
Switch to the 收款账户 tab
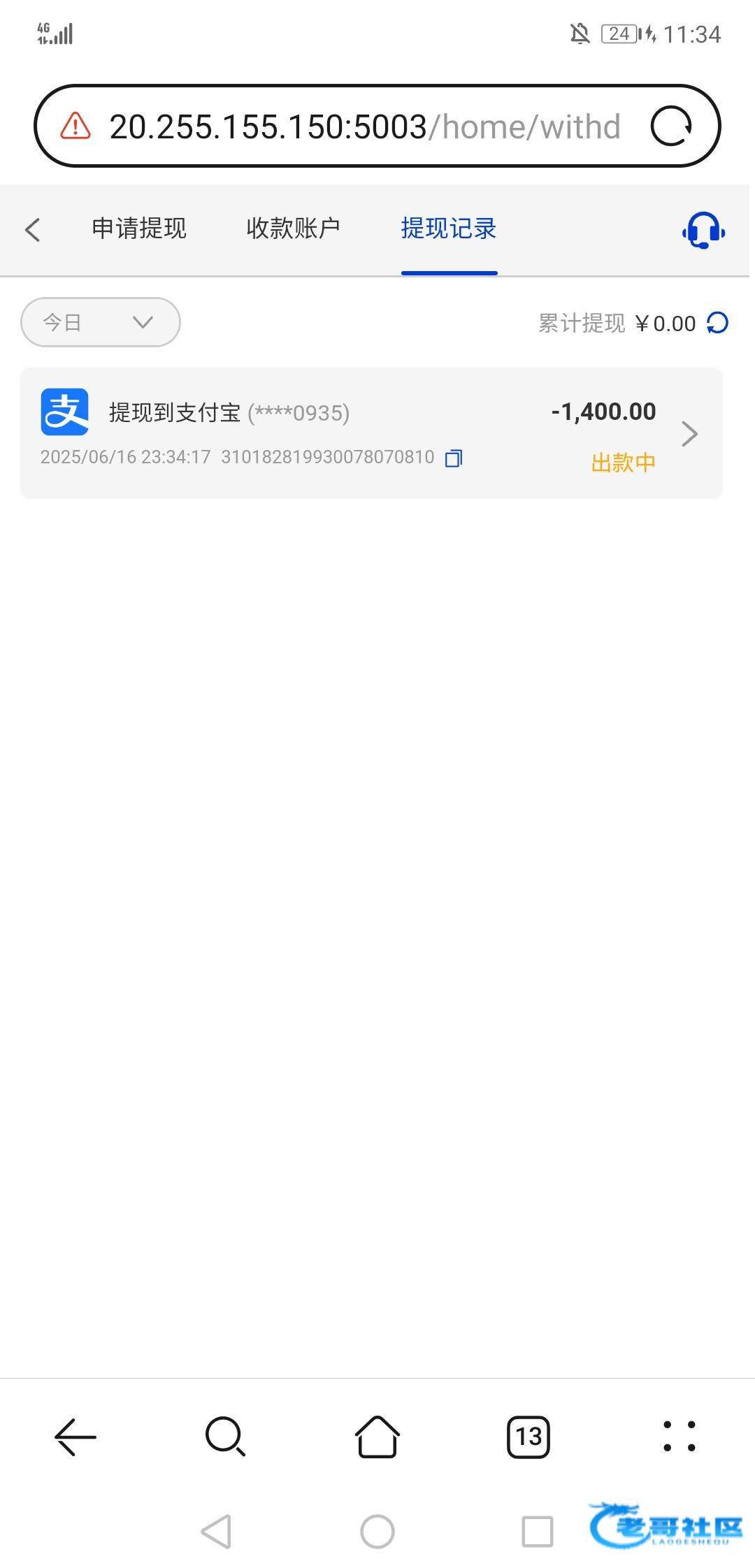pyautogui.click(x=293, y=228)
